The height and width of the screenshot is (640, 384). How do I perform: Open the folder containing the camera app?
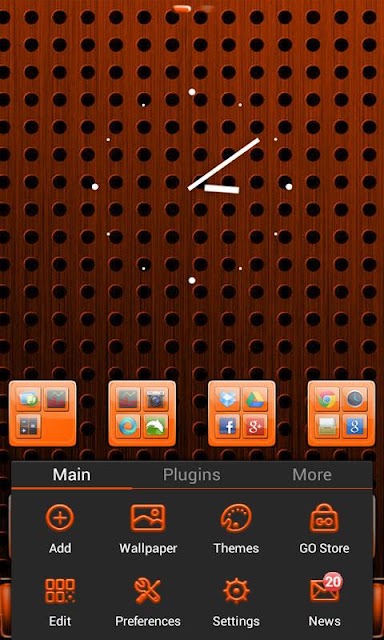[x=142, y=413]
